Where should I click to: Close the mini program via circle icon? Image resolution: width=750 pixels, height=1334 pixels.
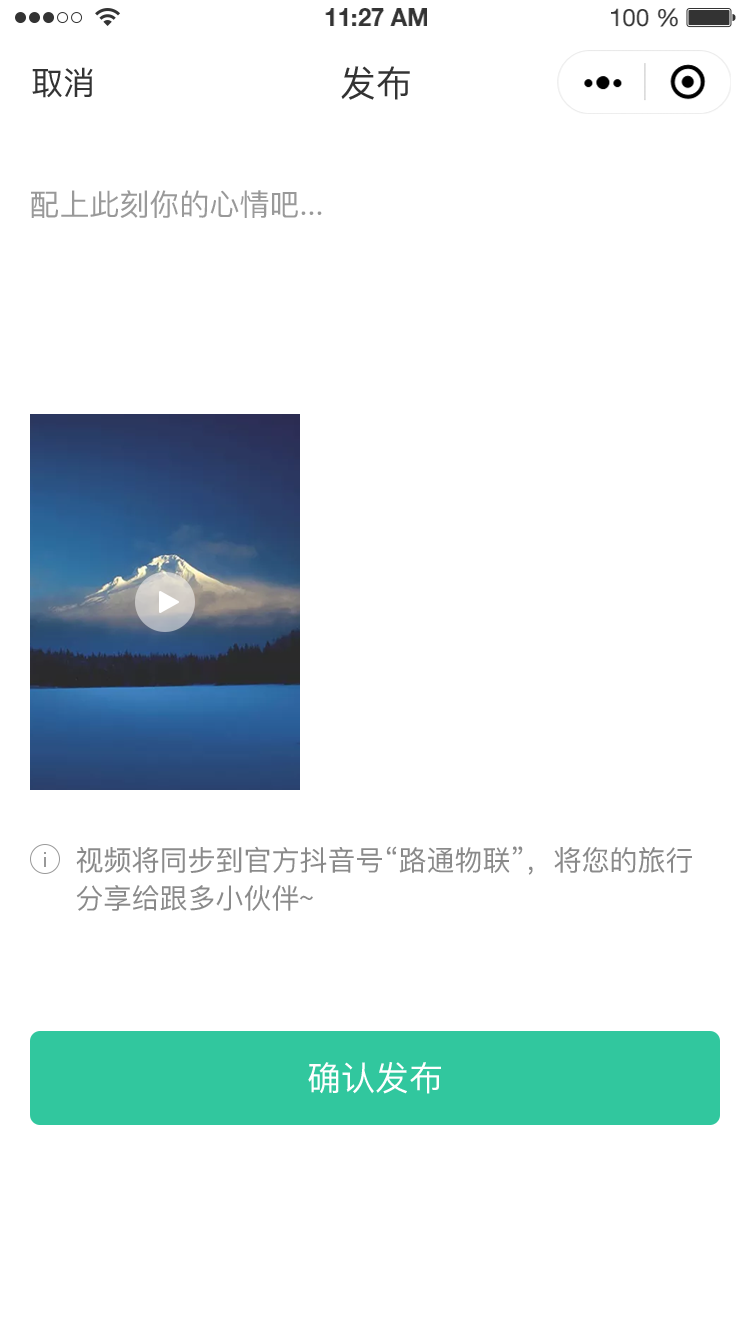tap(687, 83)
